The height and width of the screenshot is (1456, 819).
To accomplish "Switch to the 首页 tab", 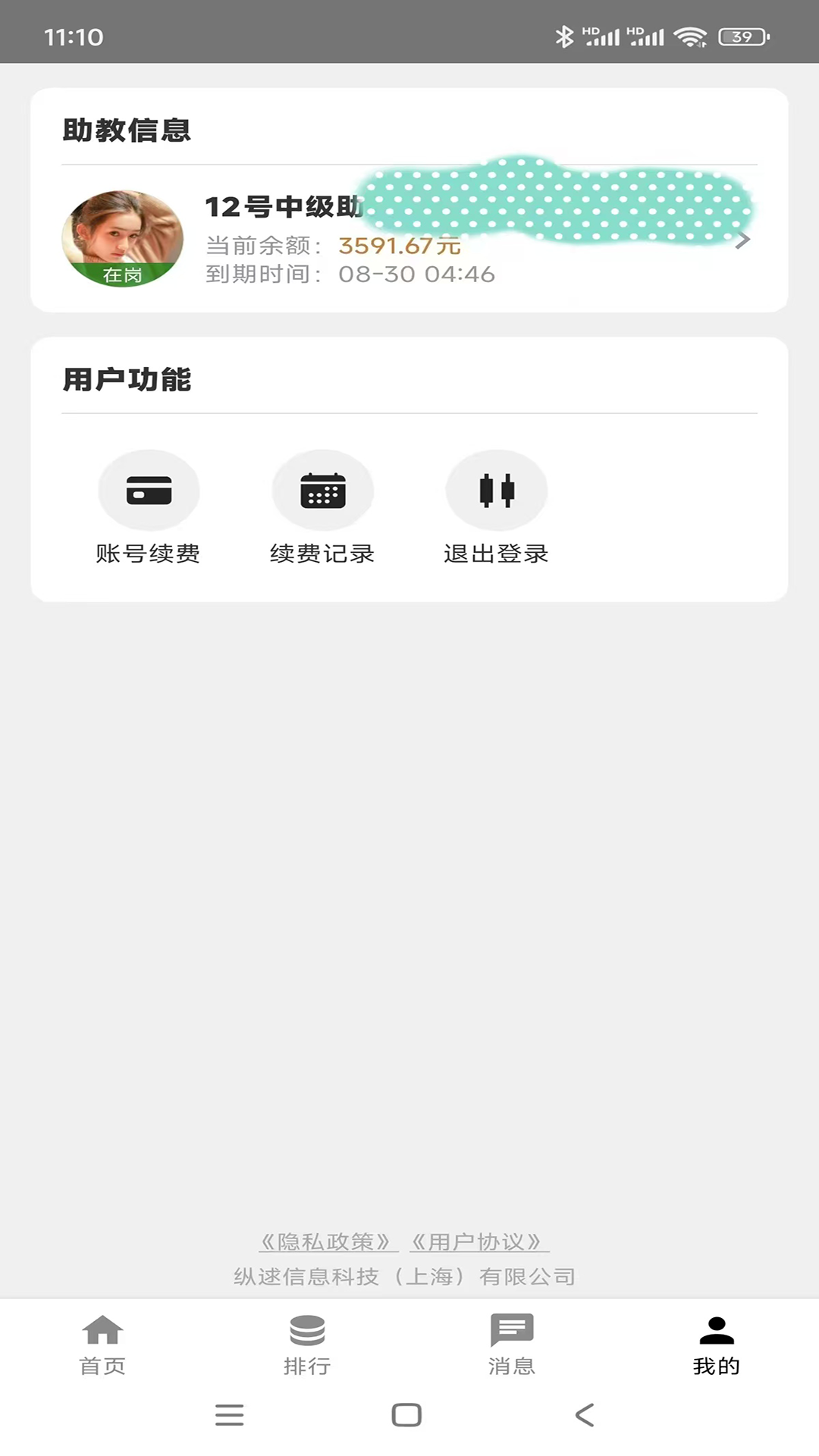I will (102, 1345).
